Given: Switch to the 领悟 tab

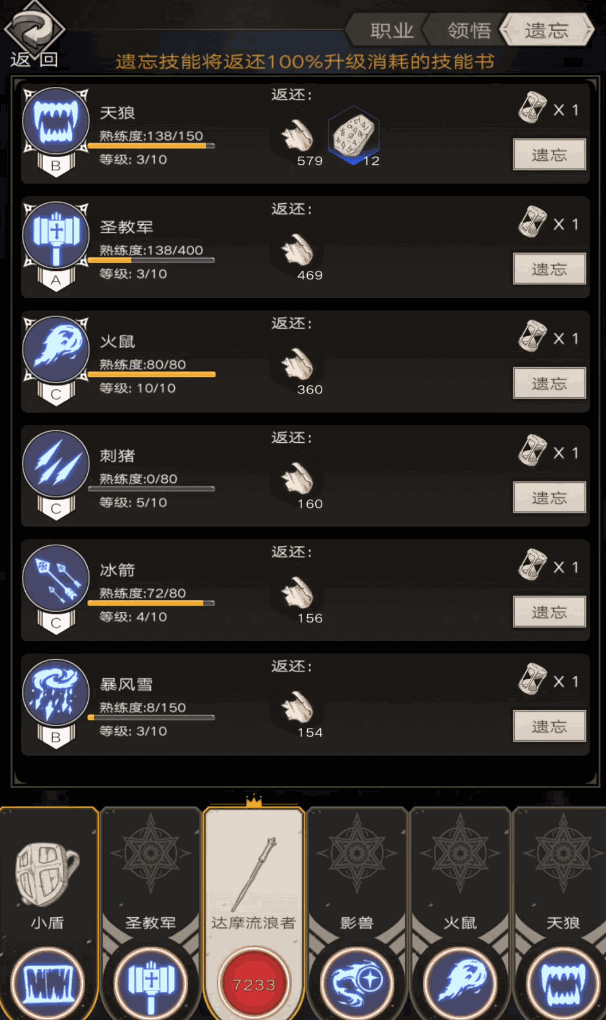Looking at the screenshot, I should (467, 30).
